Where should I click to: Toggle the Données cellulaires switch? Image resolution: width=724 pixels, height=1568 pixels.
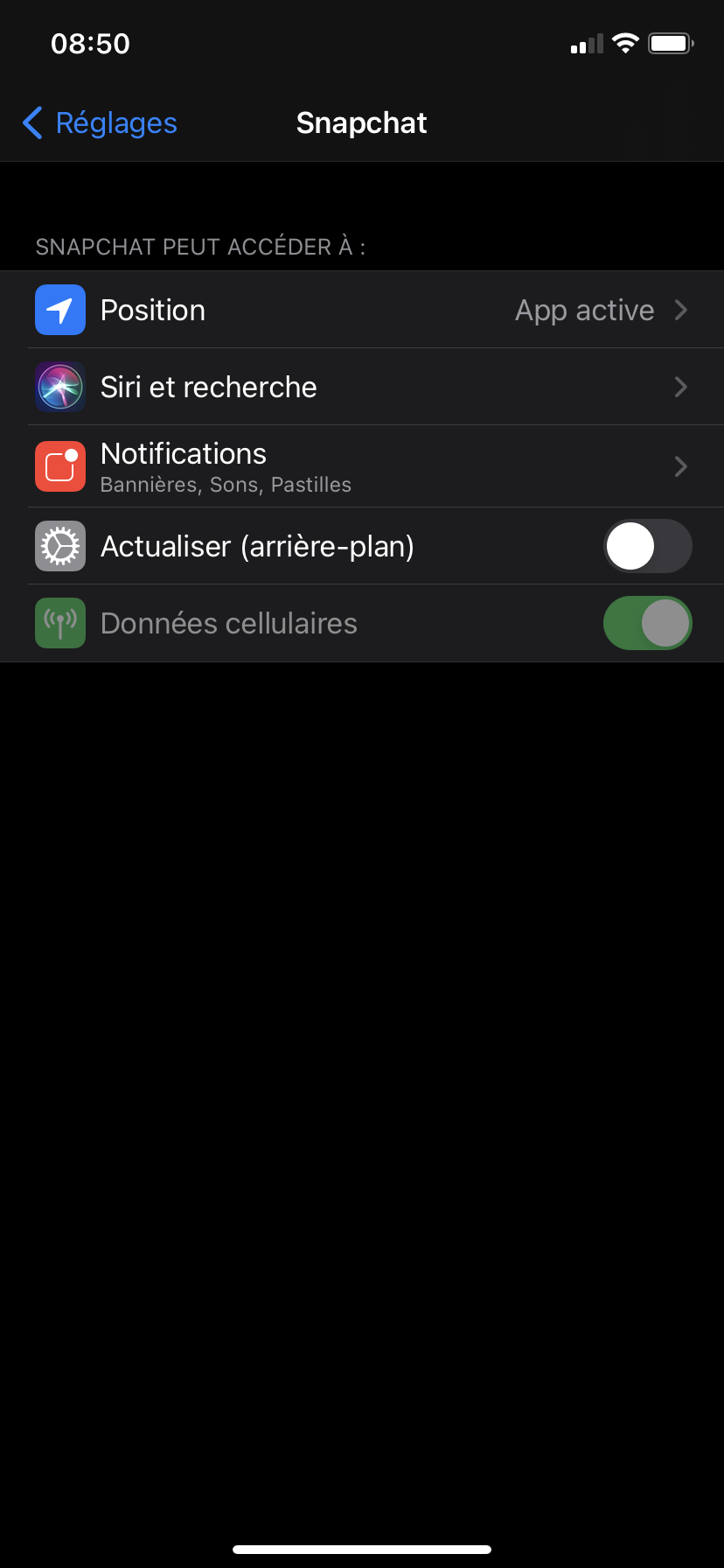click(647, 623)
